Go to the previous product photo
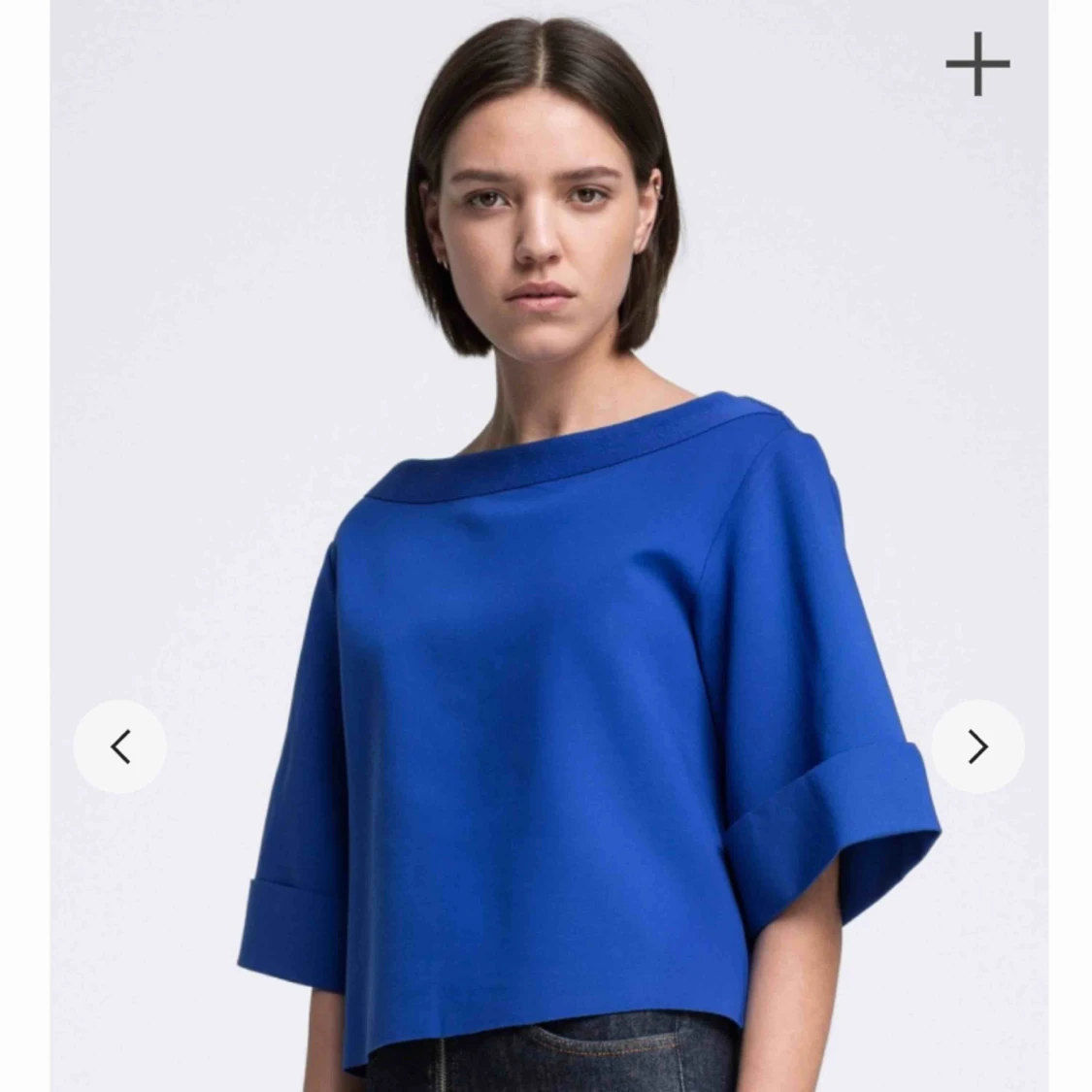Image resolution: width=1092 pixels, height=1092 pixels. [x=120, y=746]
